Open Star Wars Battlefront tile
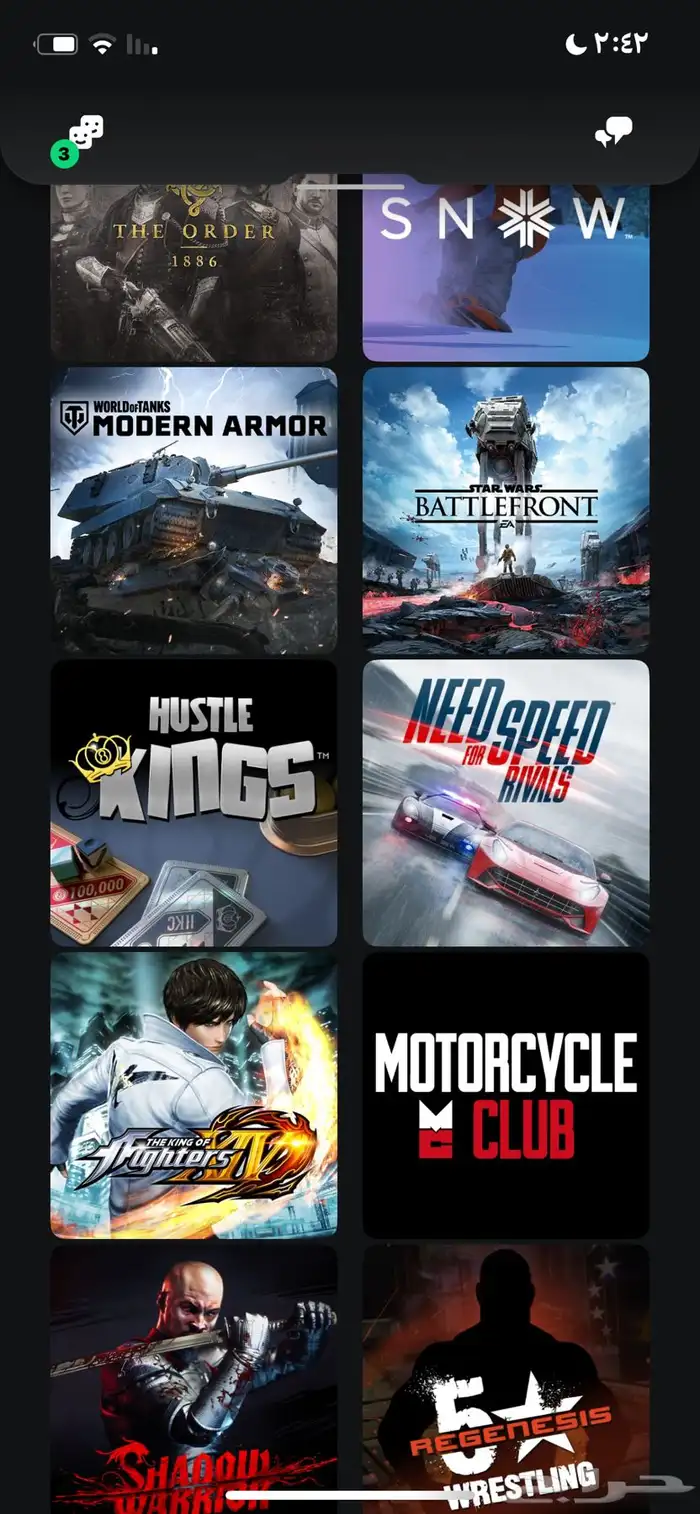Image resolution: width=700 pixels, height=1514 pixels. 506,510
